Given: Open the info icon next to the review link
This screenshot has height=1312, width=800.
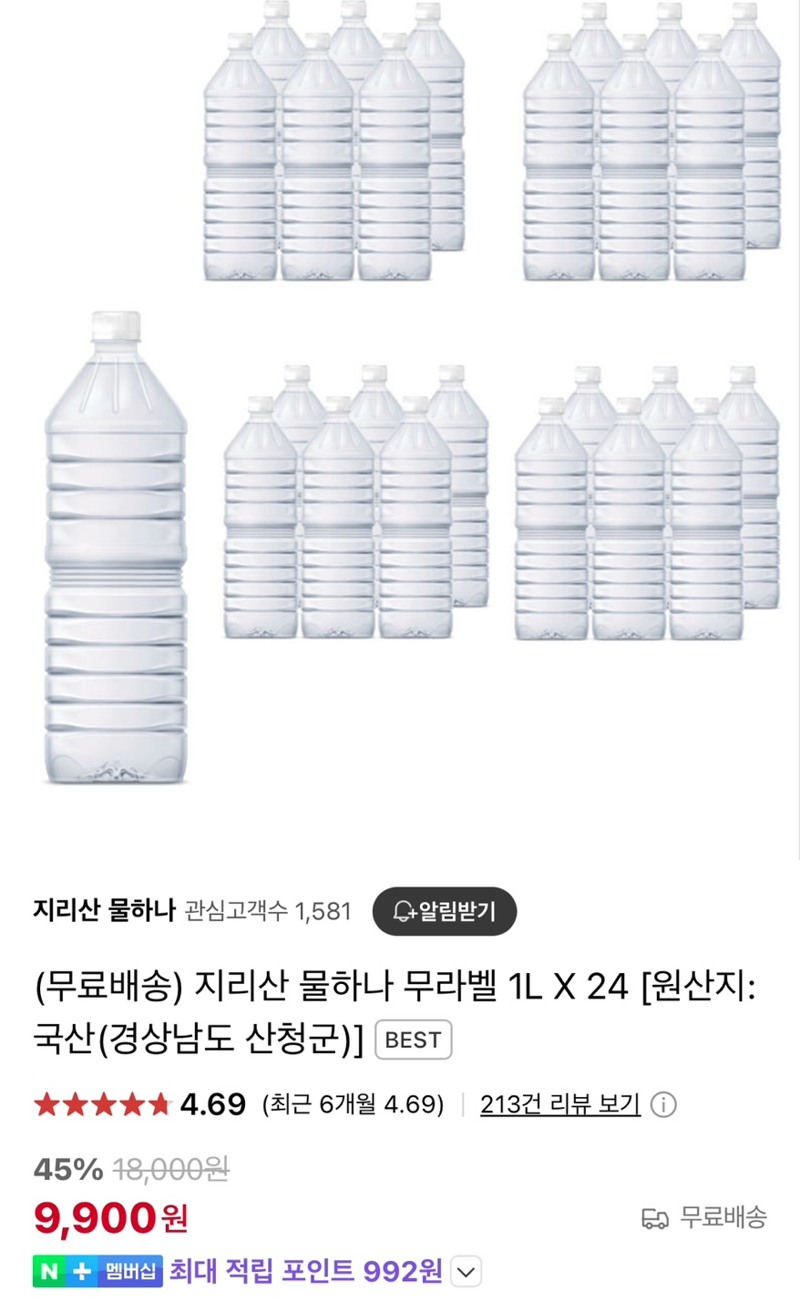Looking at the screenshot, I should 664,1105.
